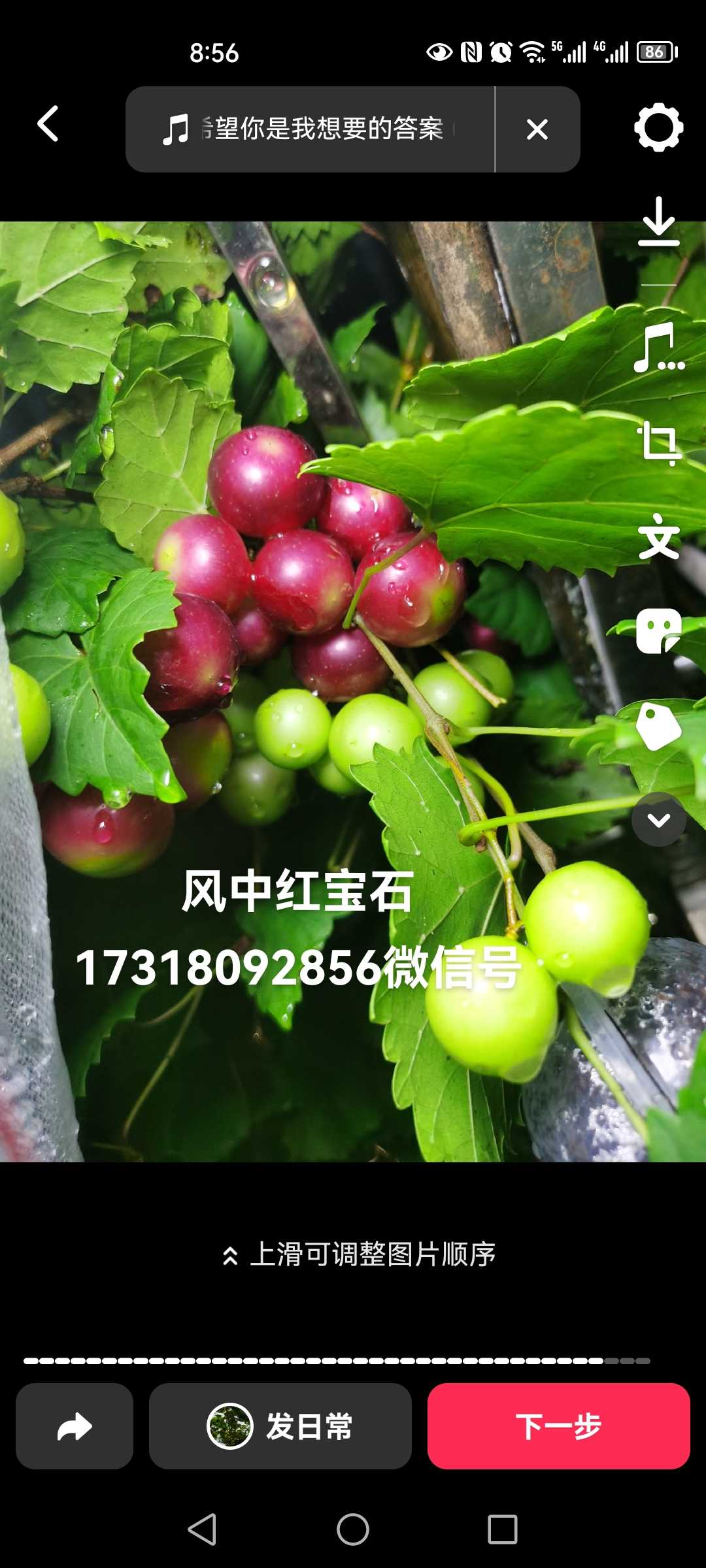The height and width of the screenshot is (1568, 706).
Task: Open the music options icon
Action: pos(658,348)
